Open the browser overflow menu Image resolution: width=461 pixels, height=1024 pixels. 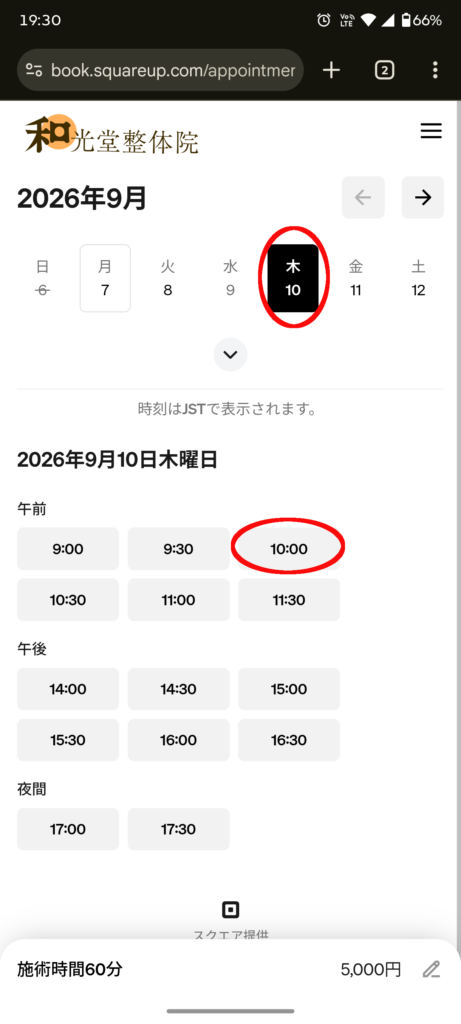pos(436,70)
